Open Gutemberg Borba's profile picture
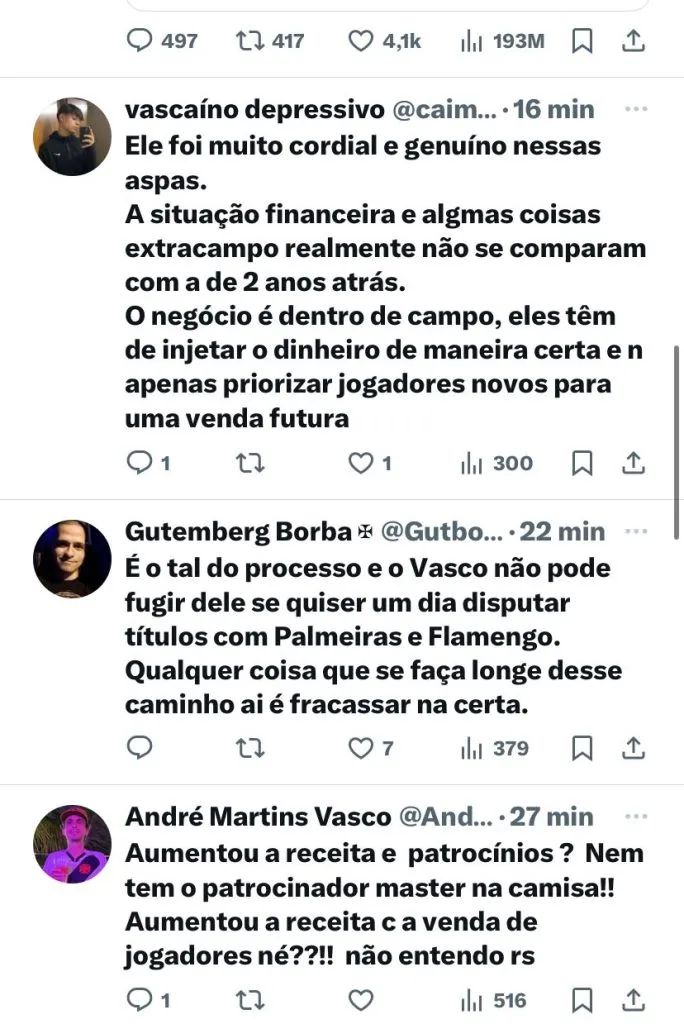This screenshot has width=684, height=1024. (x=72, y=559)
